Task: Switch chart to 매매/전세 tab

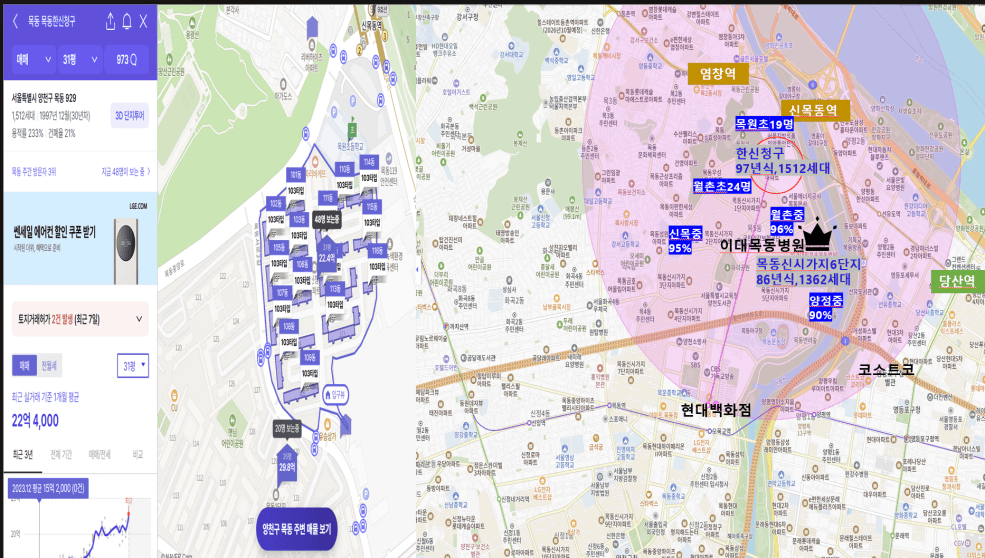Action: coord(99,454)
